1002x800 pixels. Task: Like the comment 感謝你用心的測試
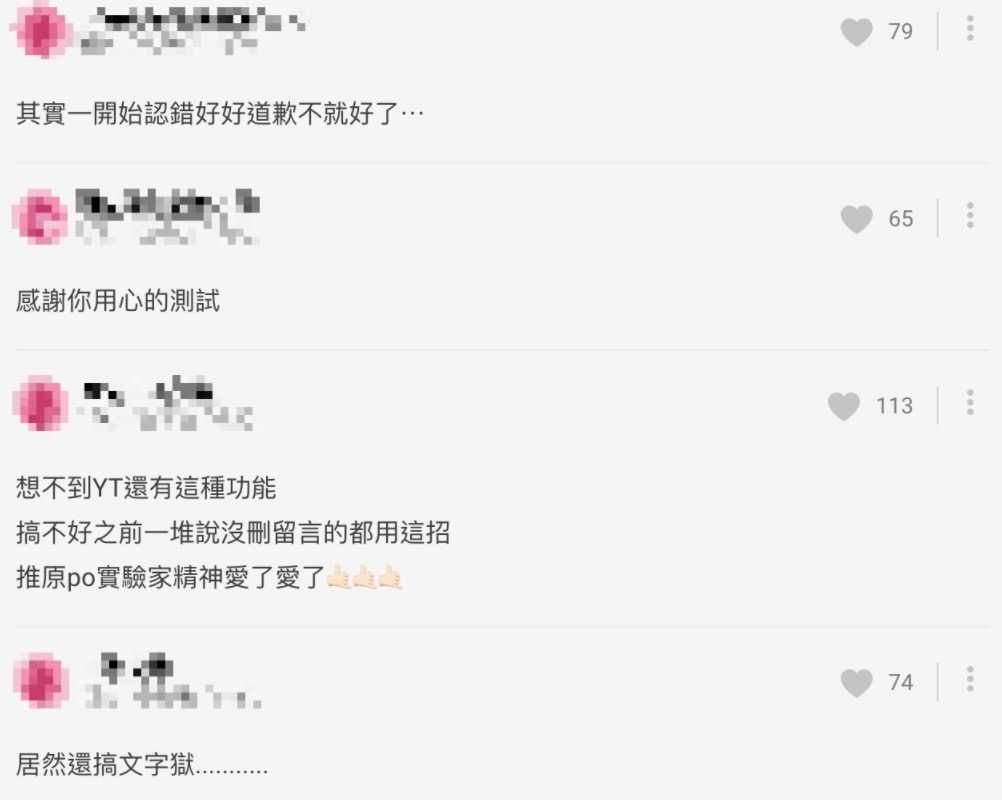point(856,218)
